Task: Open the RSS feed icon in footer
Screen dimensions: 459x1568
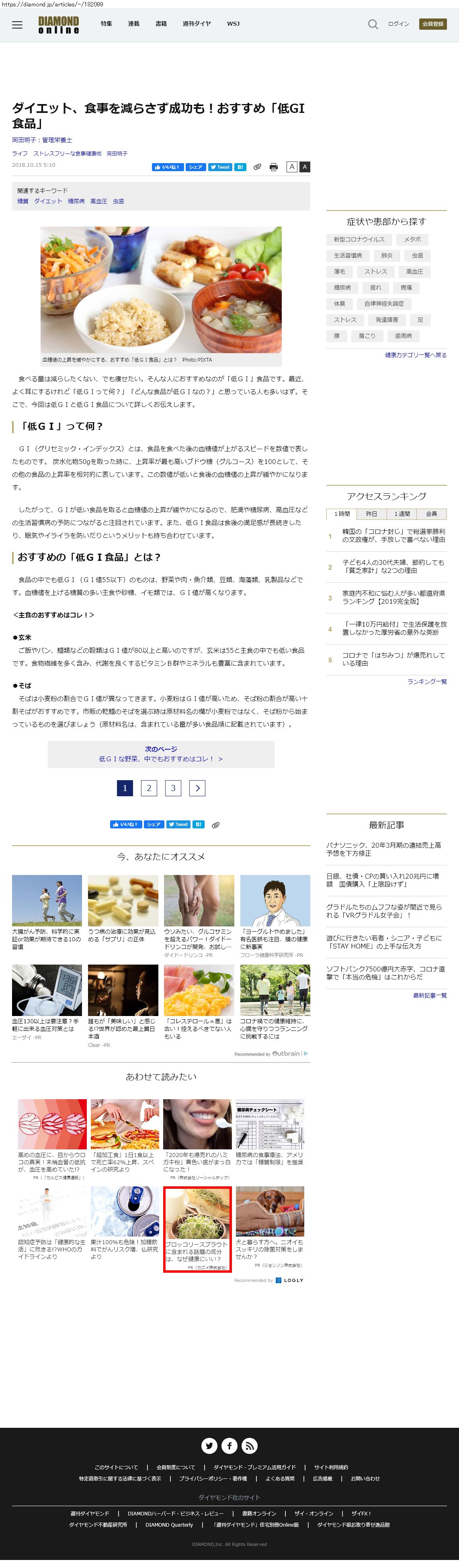Action: coord(249,1445)
